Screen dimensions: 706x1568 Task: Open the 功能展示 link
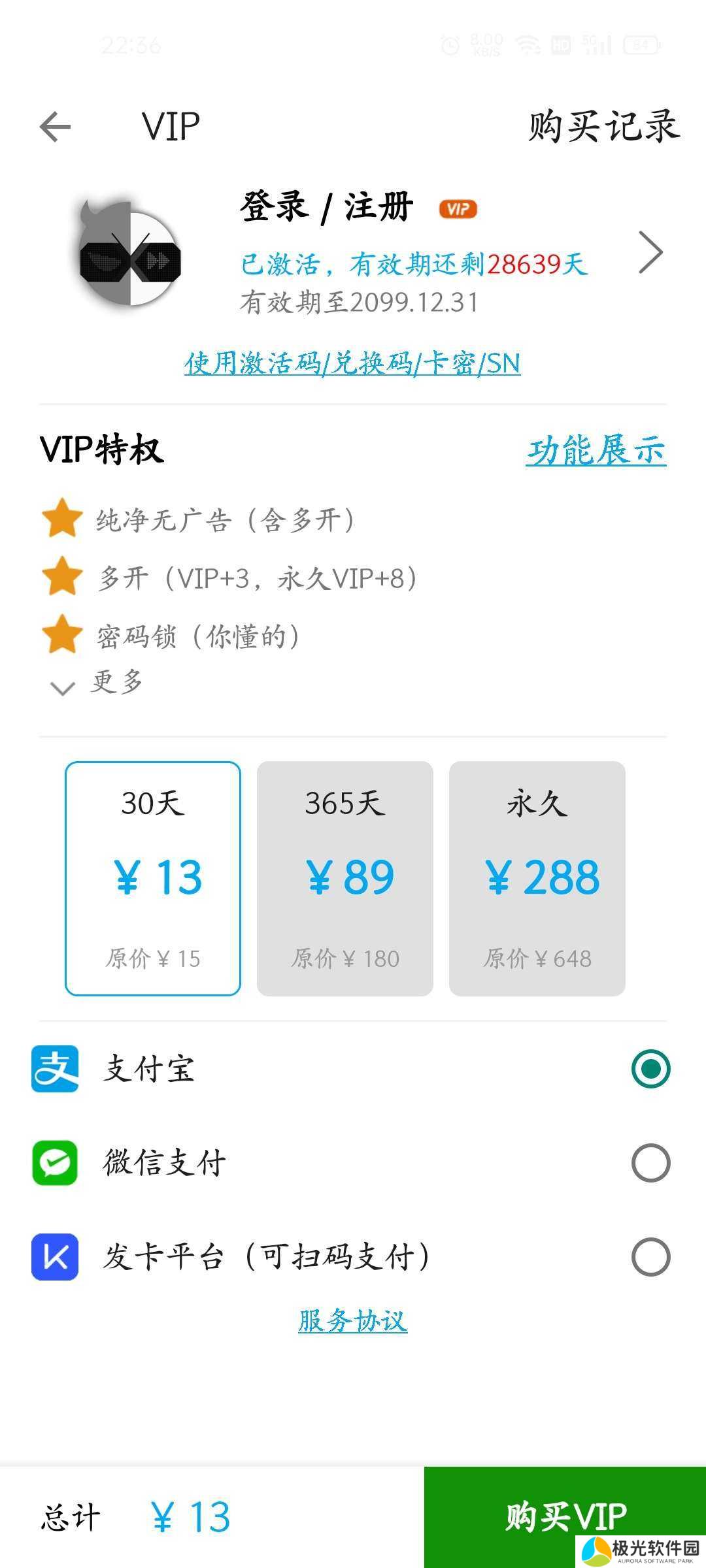pos(596,450)
